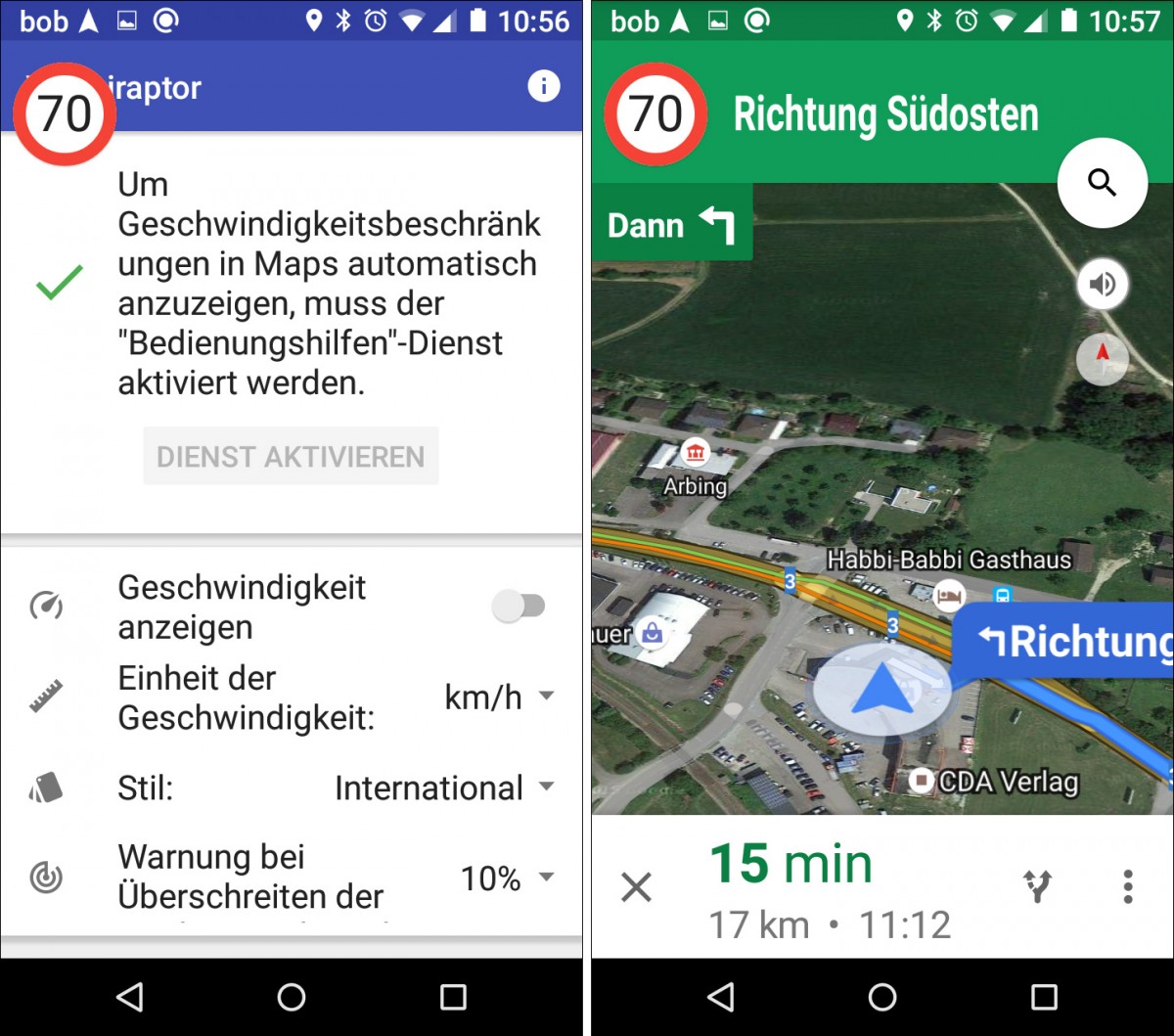Viewport: 1174px width, 1036px height.
Task: Mute navigation voice guidance
Action: click(x=1103, y=285)
